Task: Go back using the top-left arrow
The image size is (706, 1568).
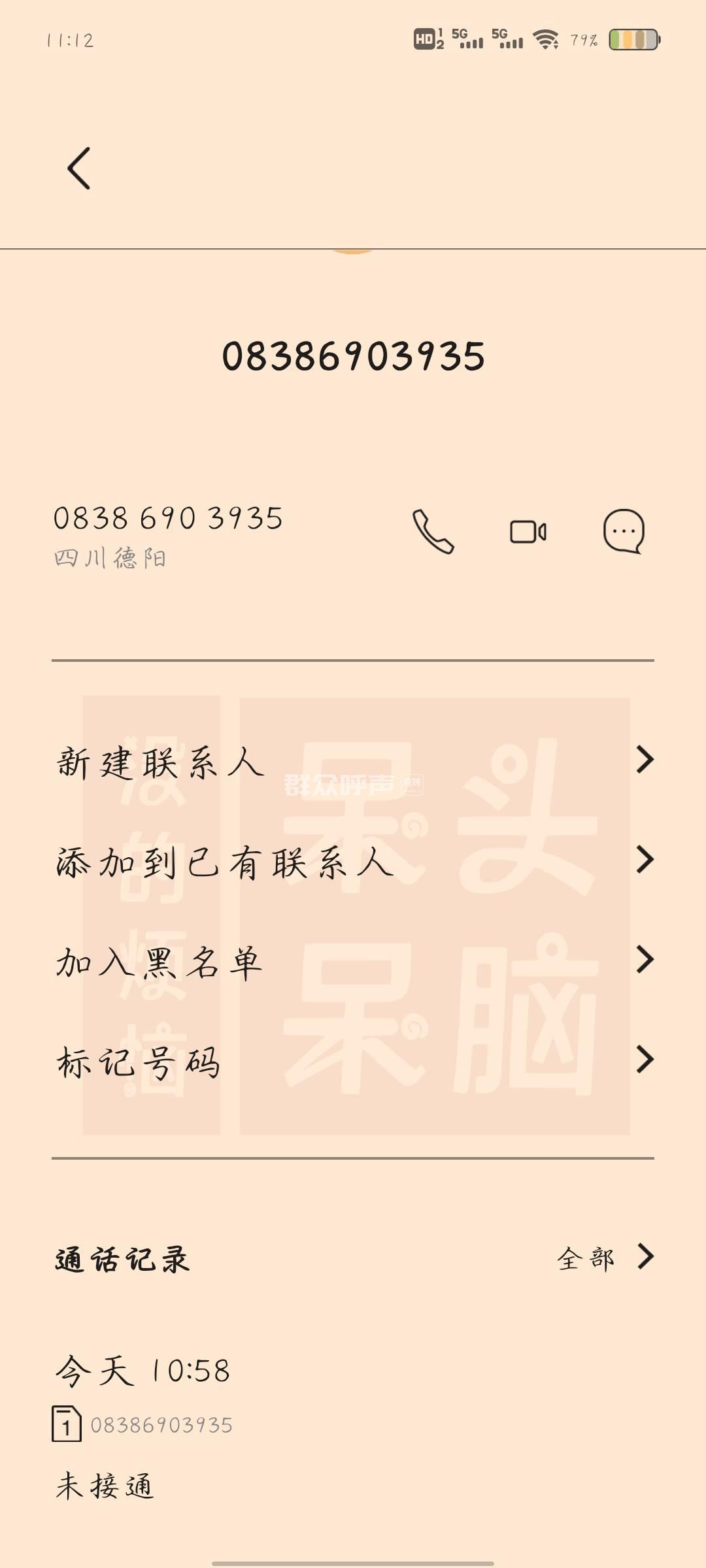Action: pyautogui.click(x=79, y=169)
